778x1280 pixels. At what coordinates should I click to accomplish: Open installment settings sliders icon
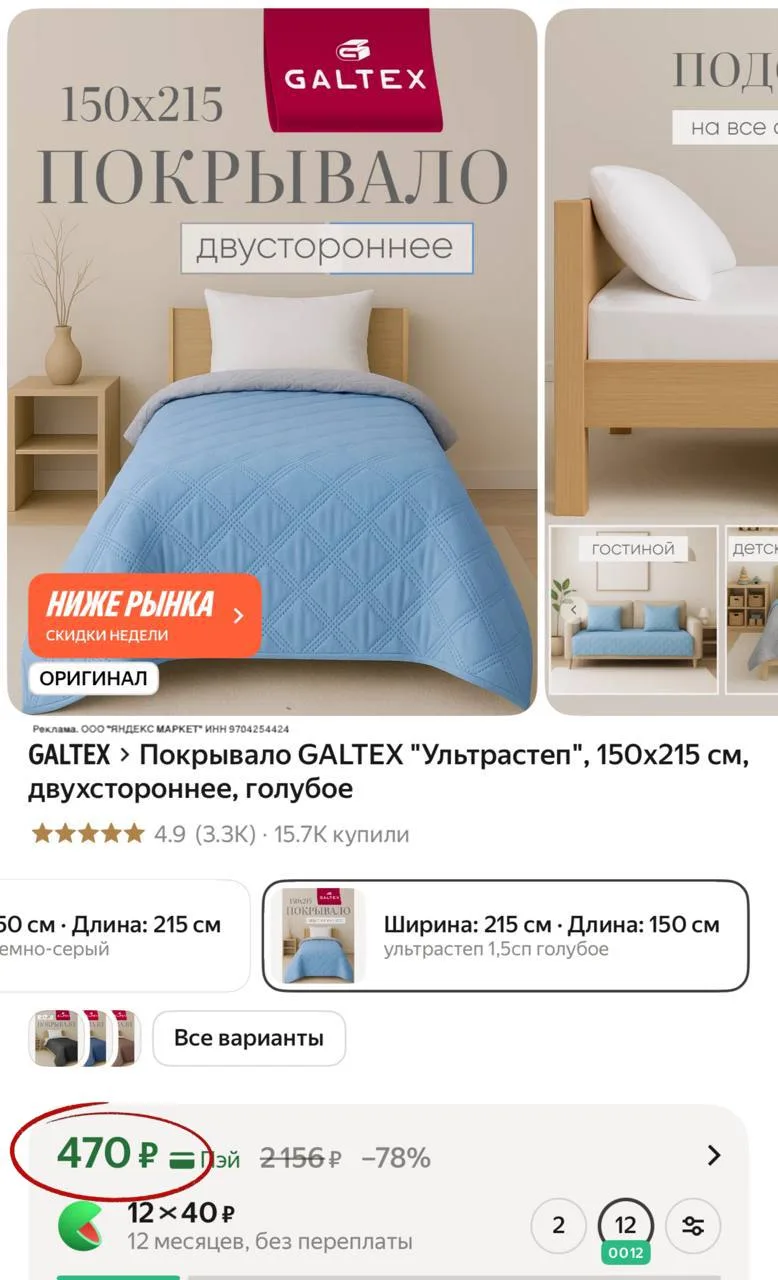pos(692,1225)
